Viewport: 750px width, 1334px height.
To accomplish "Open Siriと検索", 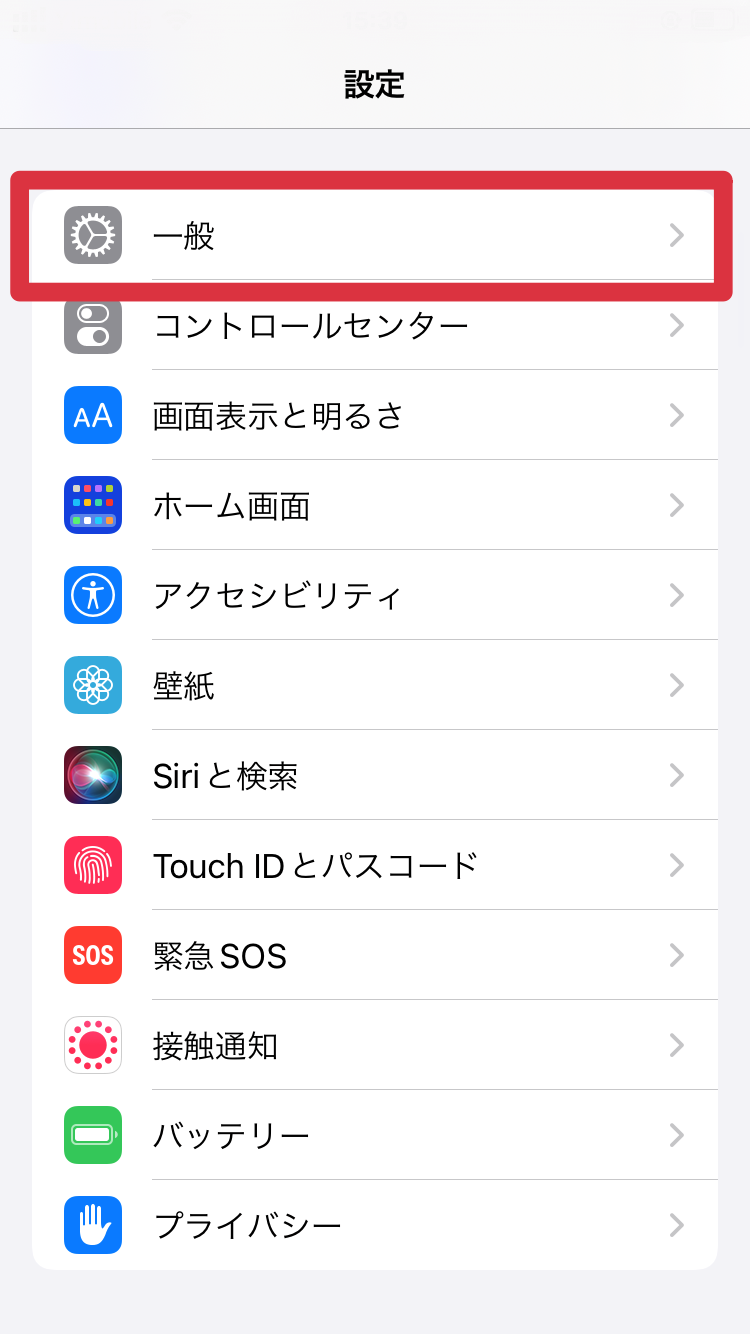I will click(374, 776).
